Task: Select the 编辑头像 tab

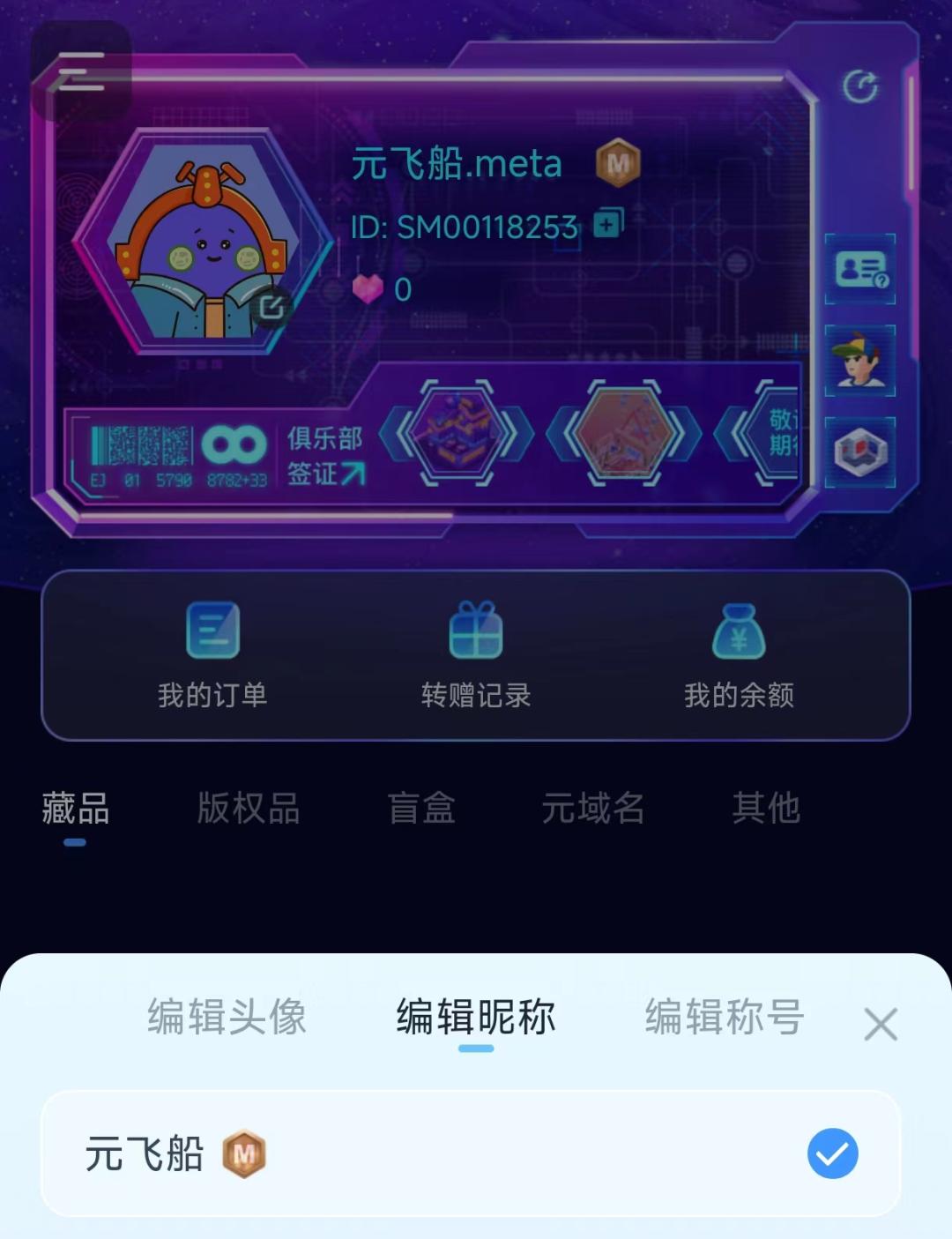Action: (x=227, y=1017)
